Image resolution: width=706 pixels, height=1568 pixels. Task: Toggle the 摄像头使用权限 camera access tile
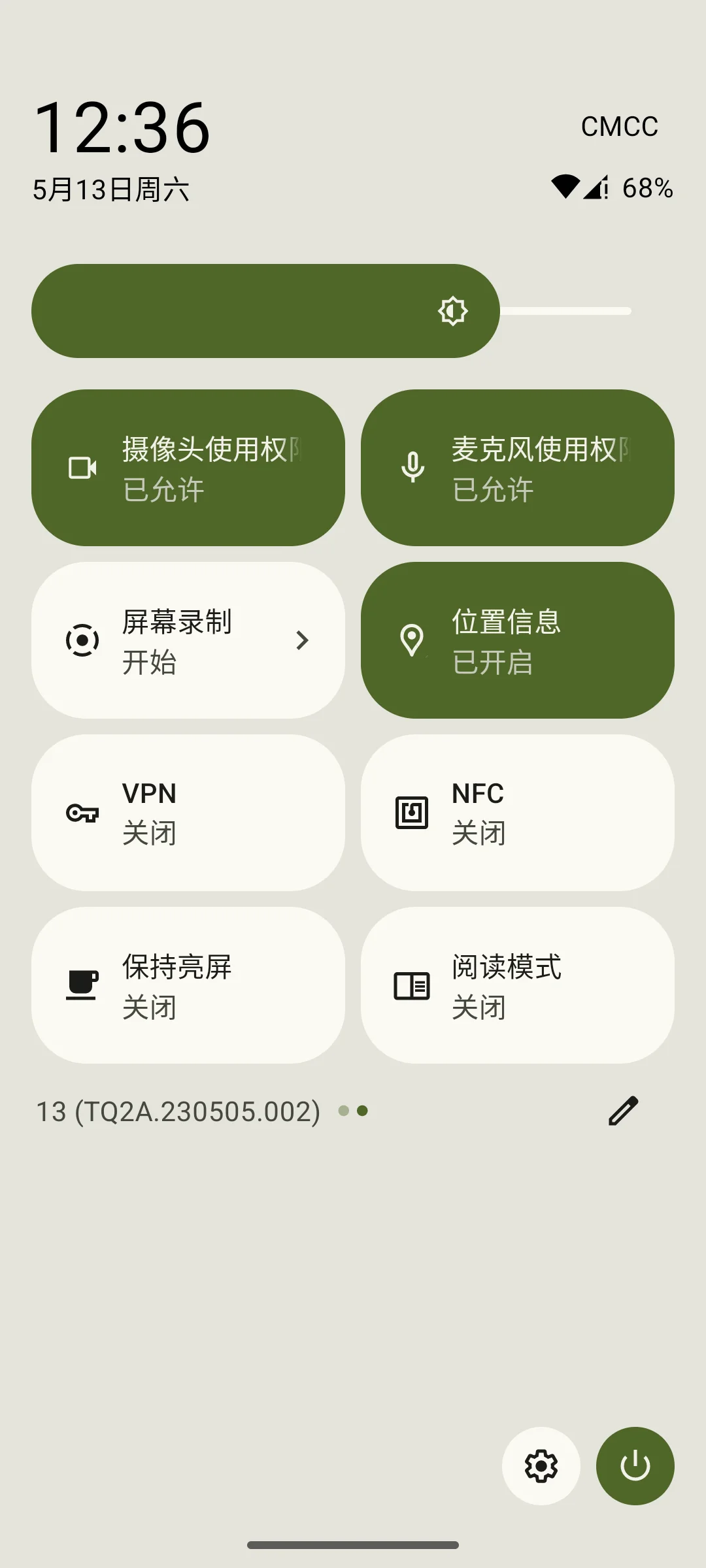click(x=188, y=468)
